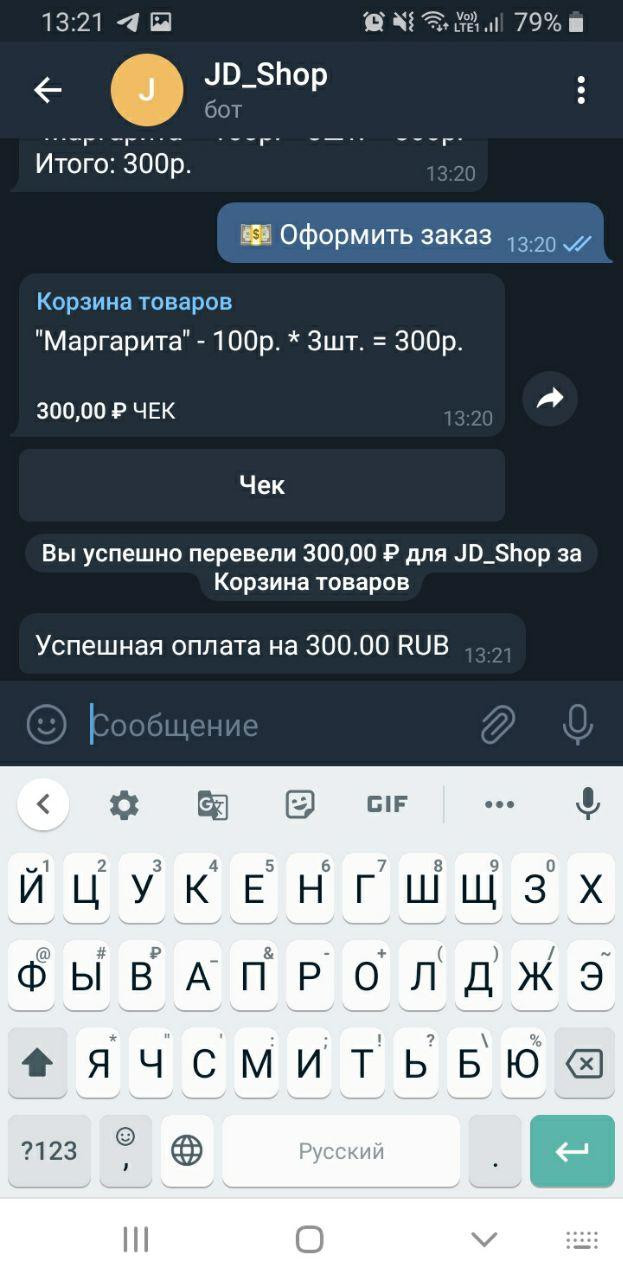Image resolution: width=623 pixels, height=1280 pixels.
Task: Open keyboard settings gear
Action: pyautogui.click(x=124, y=804)
